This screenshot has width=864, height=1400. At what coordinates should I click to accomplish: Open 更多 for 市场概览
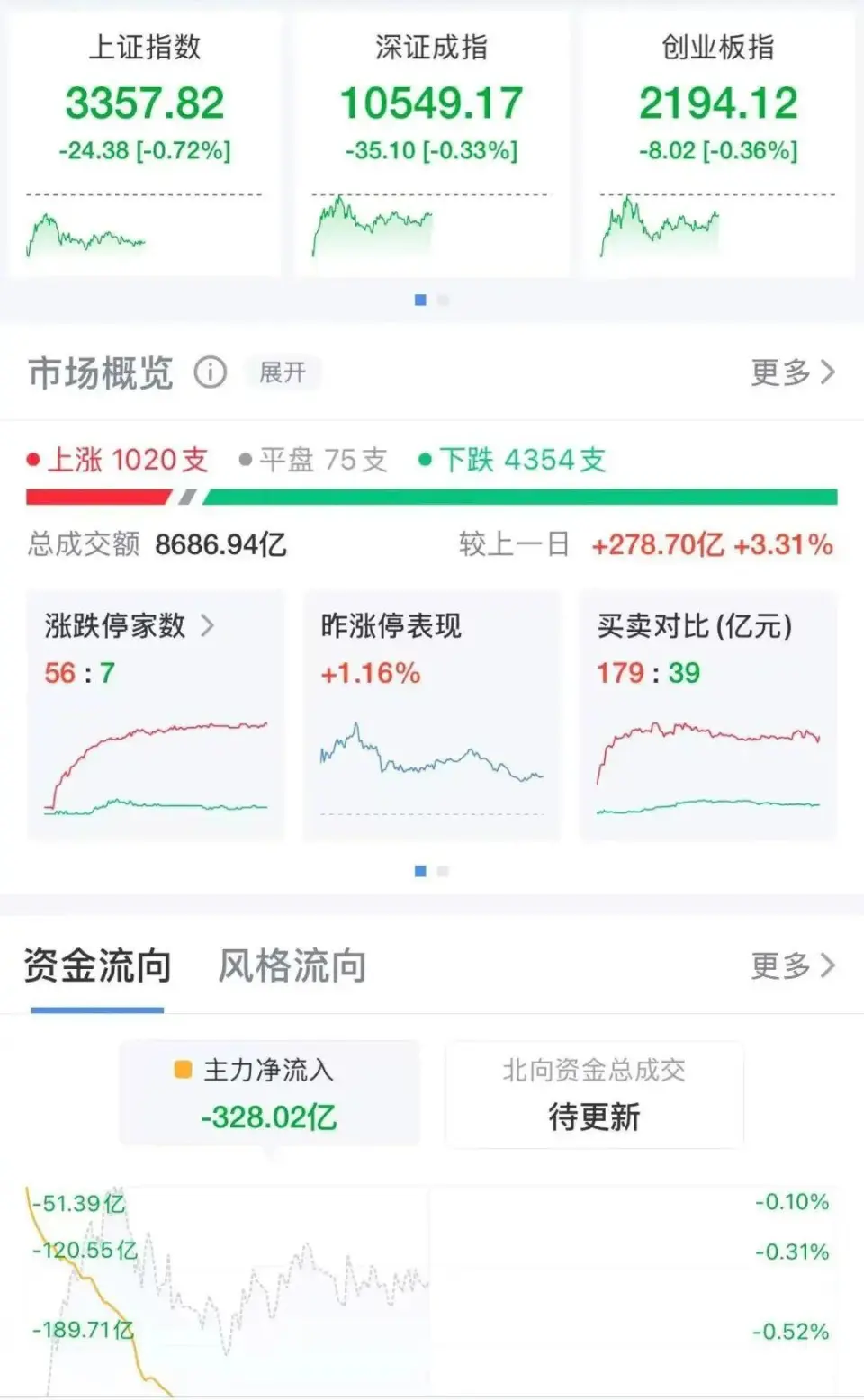(x=793, y=372)
